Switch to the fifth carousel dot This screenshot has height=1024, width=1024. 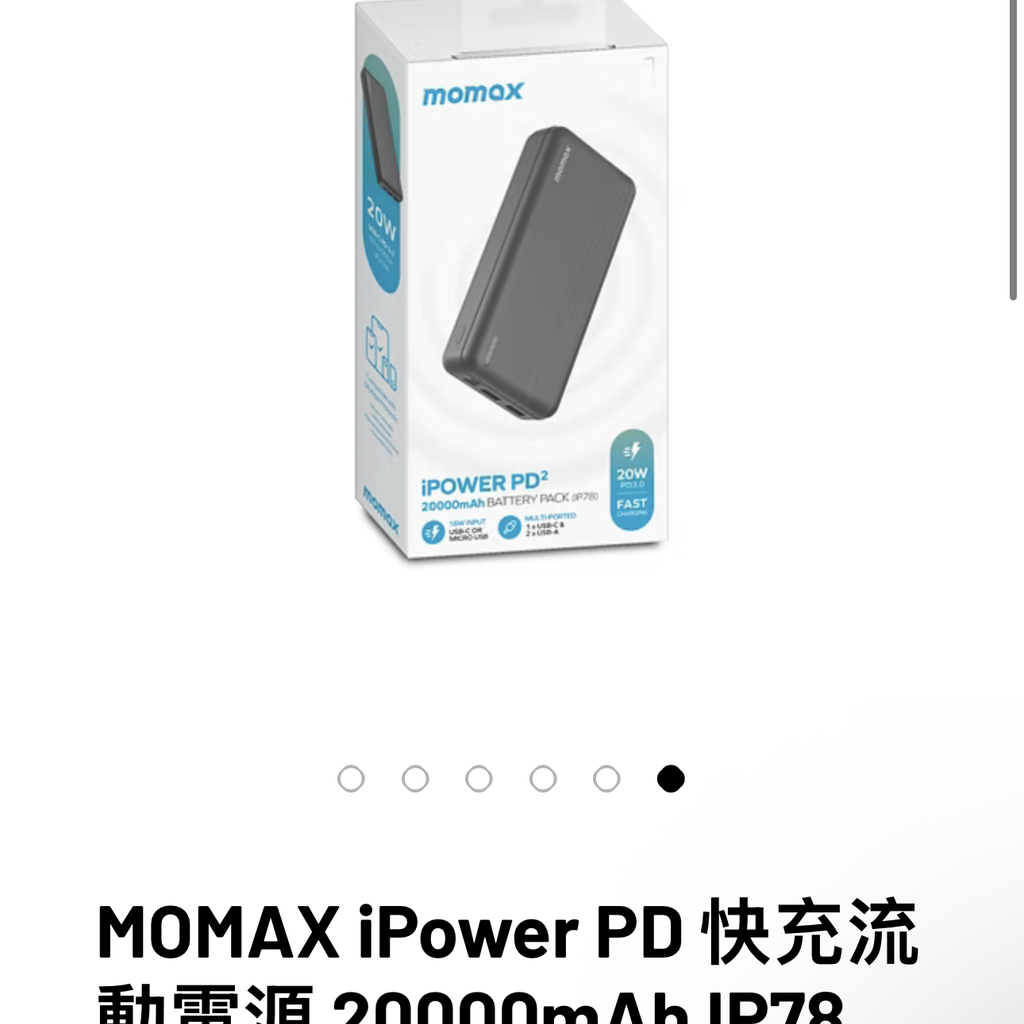pyautogui.click(x=607, y=779)
